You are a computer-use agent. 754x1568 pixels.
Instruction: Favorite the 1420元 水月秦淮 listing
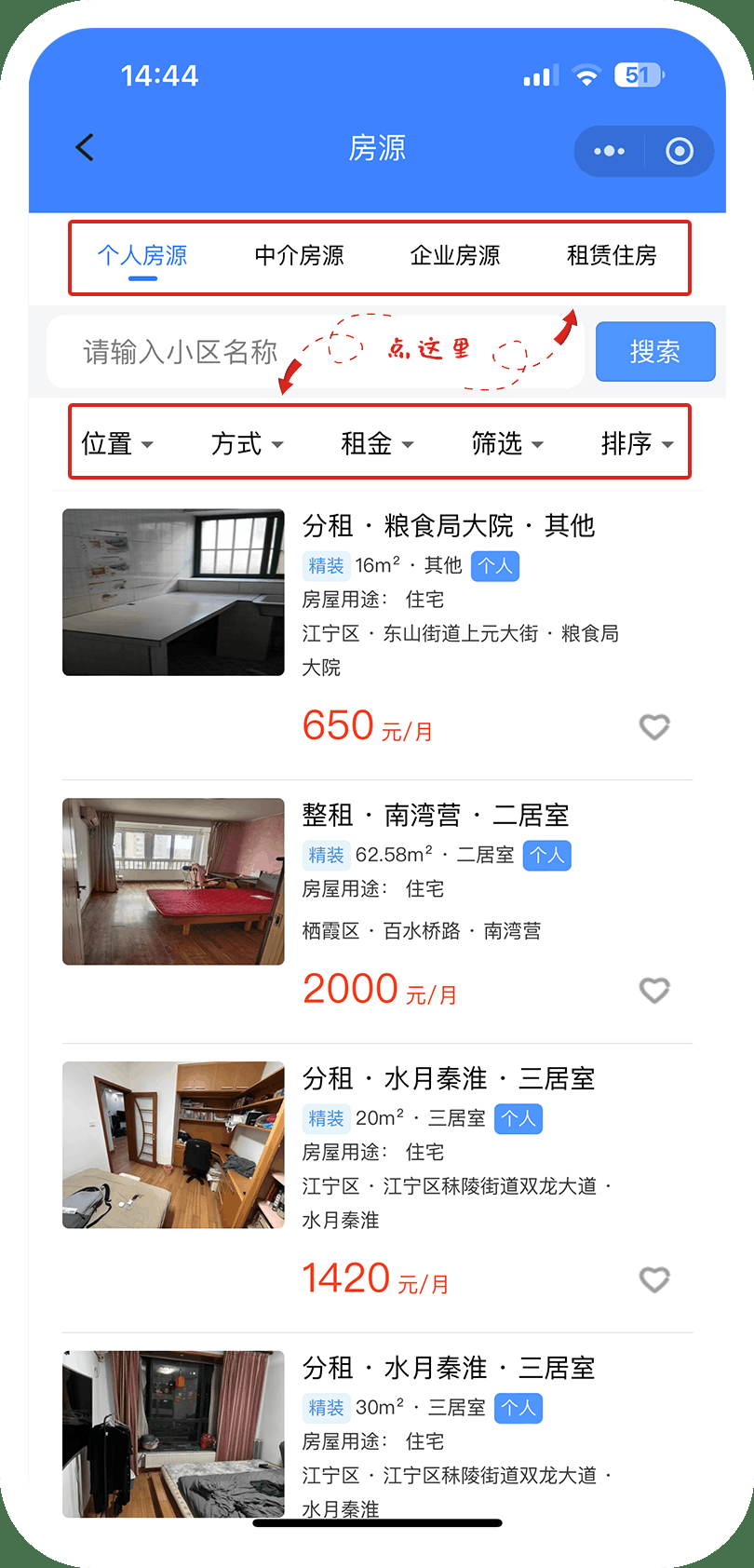(654, 1280)
